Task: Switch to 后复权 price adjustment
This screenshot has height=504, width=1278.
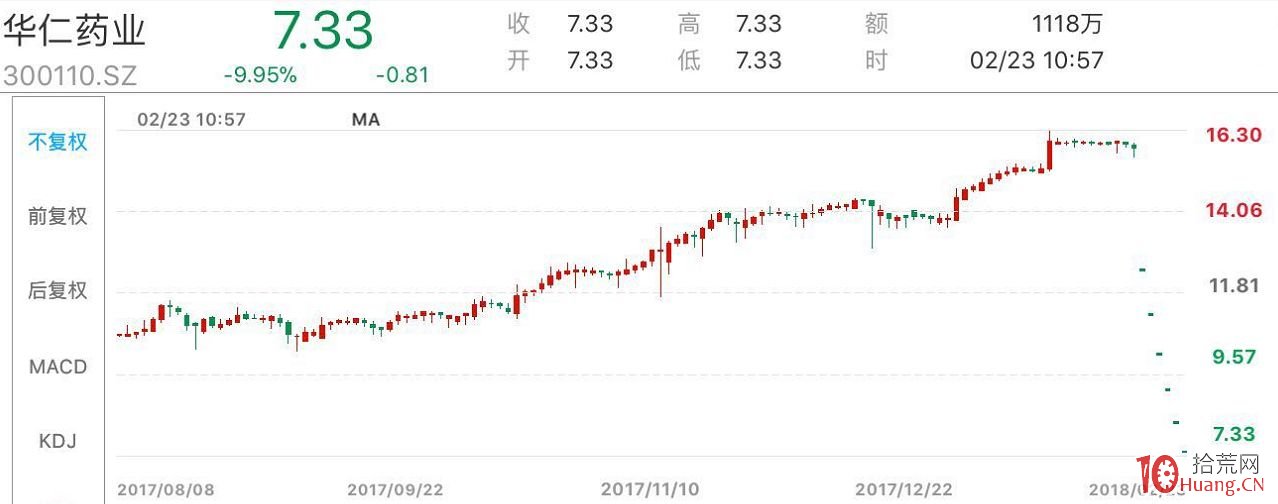Action: pos(58,291)
